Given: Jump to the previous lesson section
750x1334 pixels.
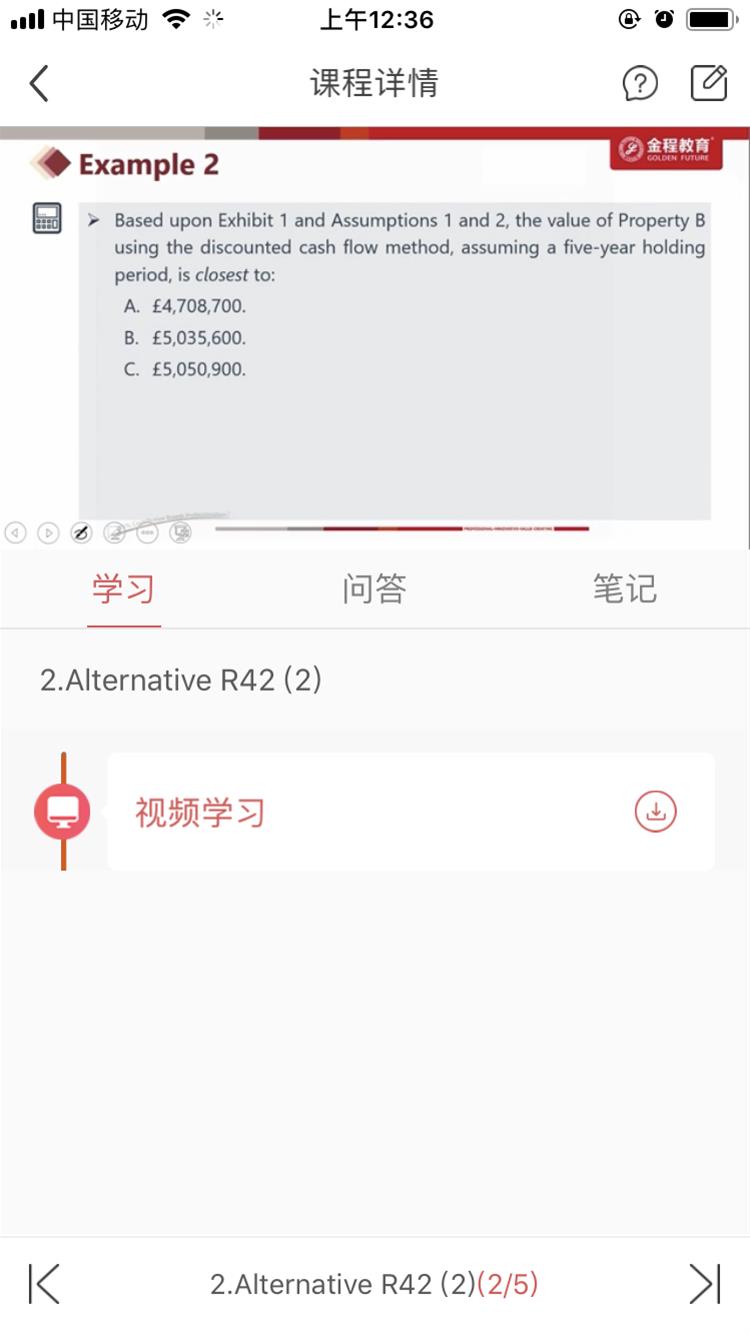Looking at the screenshot, I should point(44,1284).
